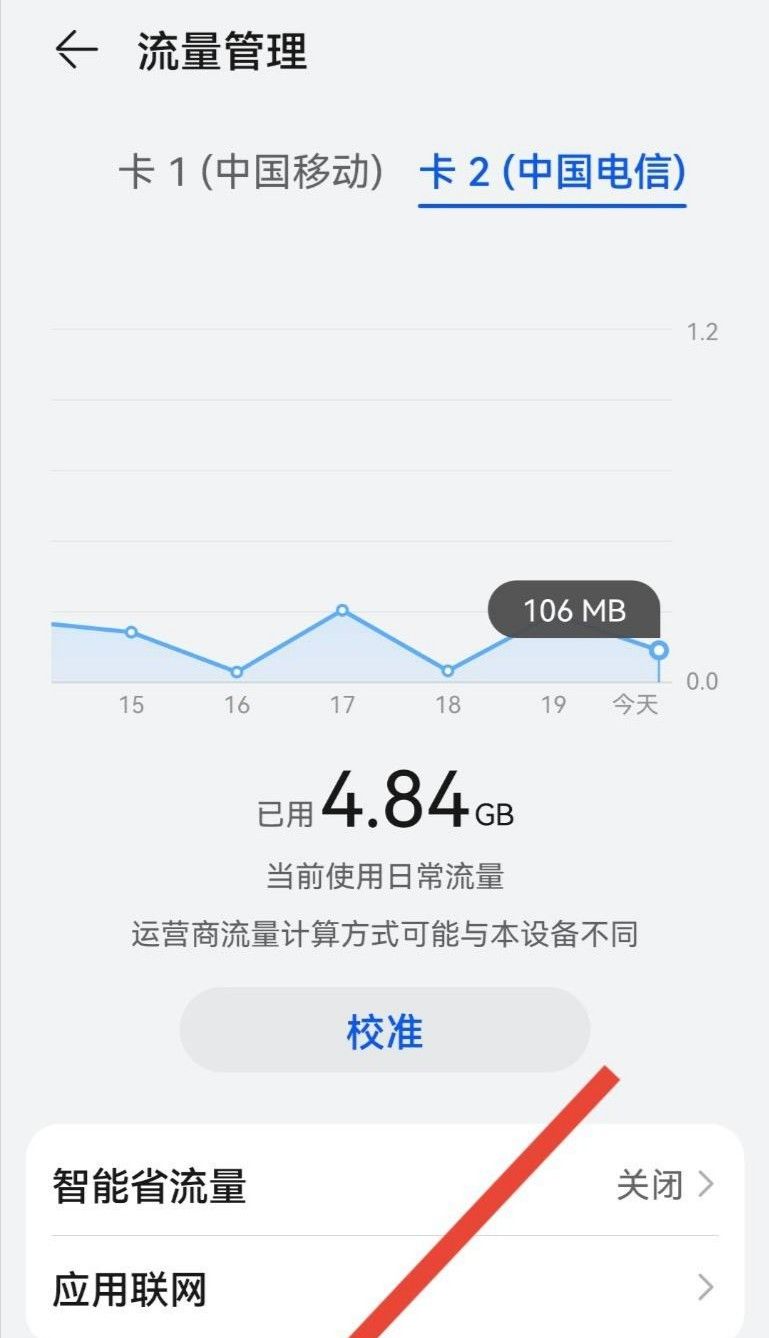Select the data point for day 15
This screenshot has height=1338, width=769.
click(130, 632)
